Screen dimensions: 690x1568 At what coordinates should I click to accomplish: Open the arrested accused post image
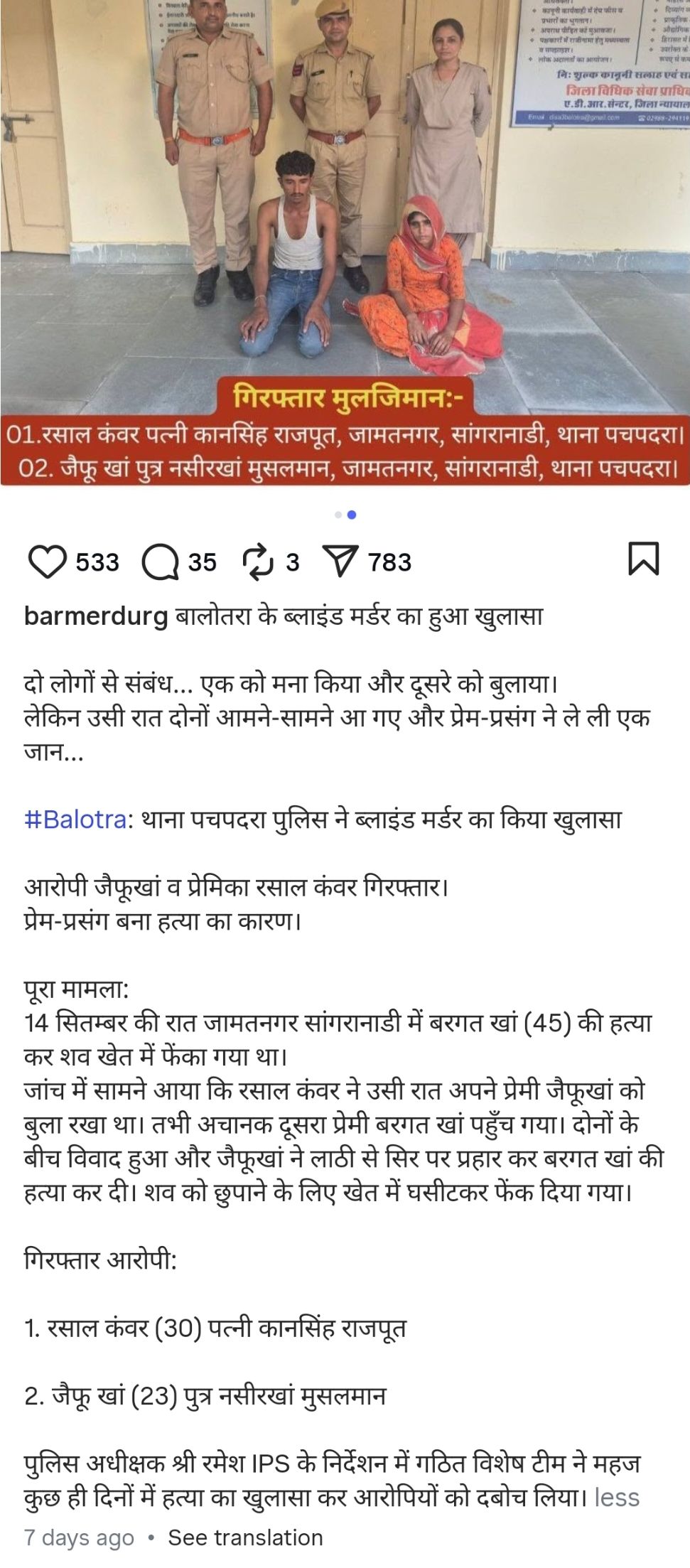point(345,242)
